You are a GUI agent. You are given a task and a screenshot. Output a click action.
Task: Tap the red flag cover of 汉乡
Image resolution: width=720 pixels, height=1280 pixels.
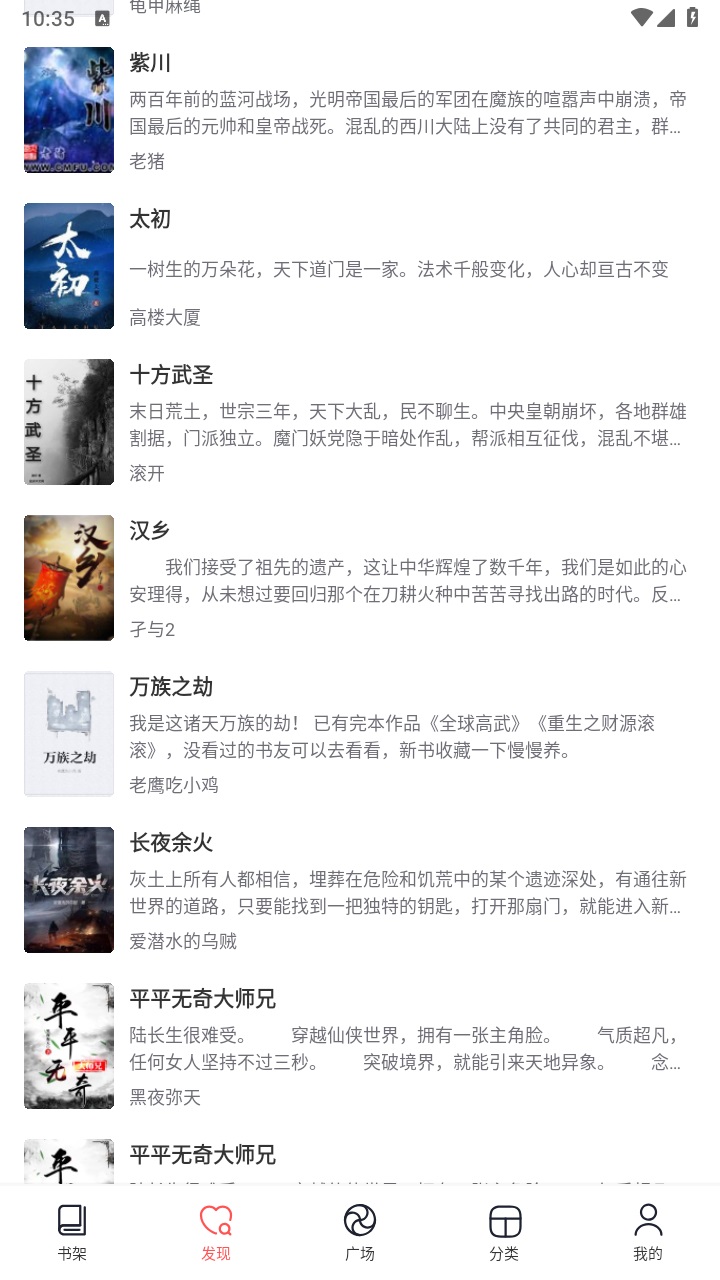pyautogui.click(x=68, y=578)
